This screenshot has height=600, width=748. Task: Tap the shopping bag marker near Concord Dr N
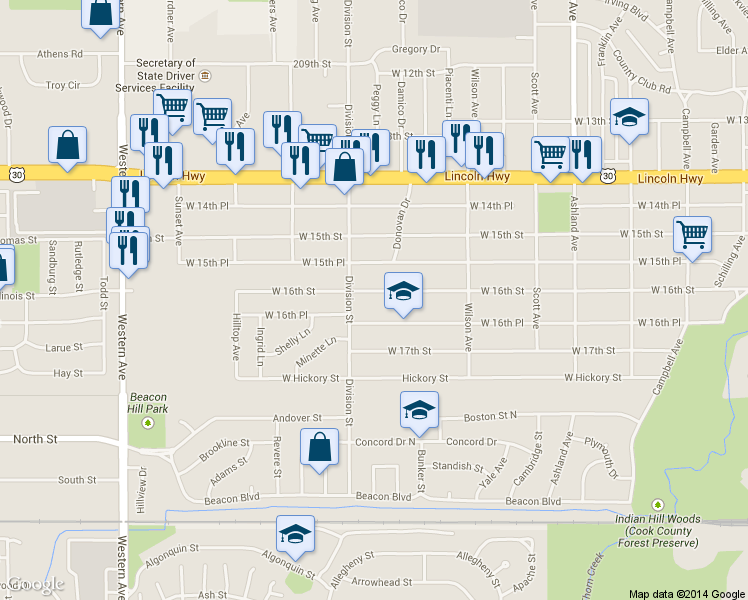tap(320, 449)
